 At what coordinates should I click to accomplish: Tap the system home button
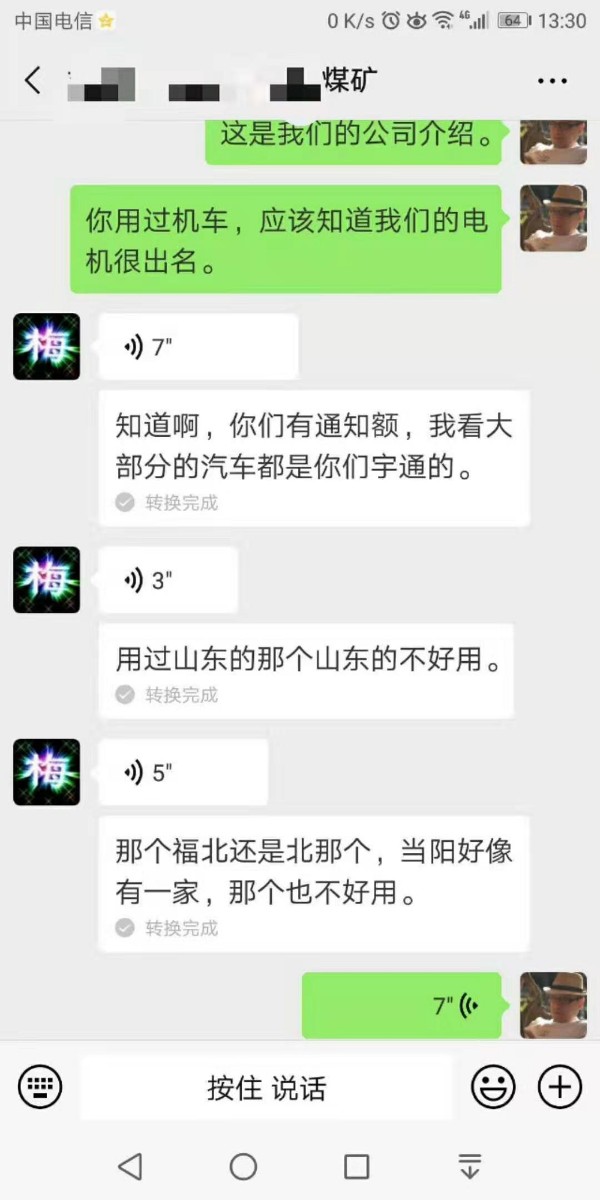point(243,1166)
